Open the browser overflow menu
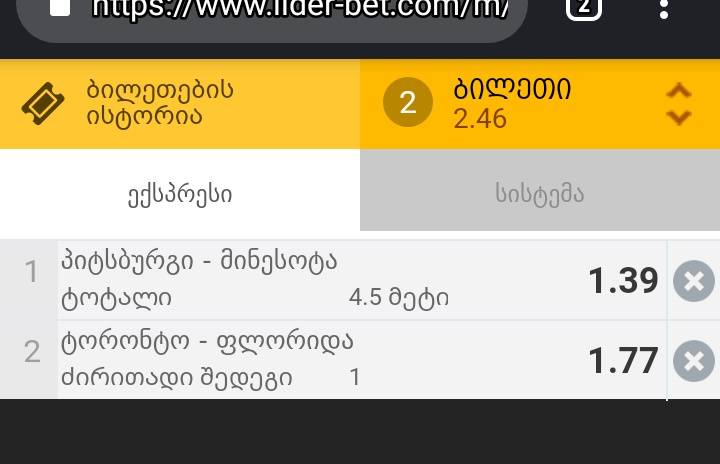Screen dimensions: 720x464 pyautogui.click(x=663, y=9)
